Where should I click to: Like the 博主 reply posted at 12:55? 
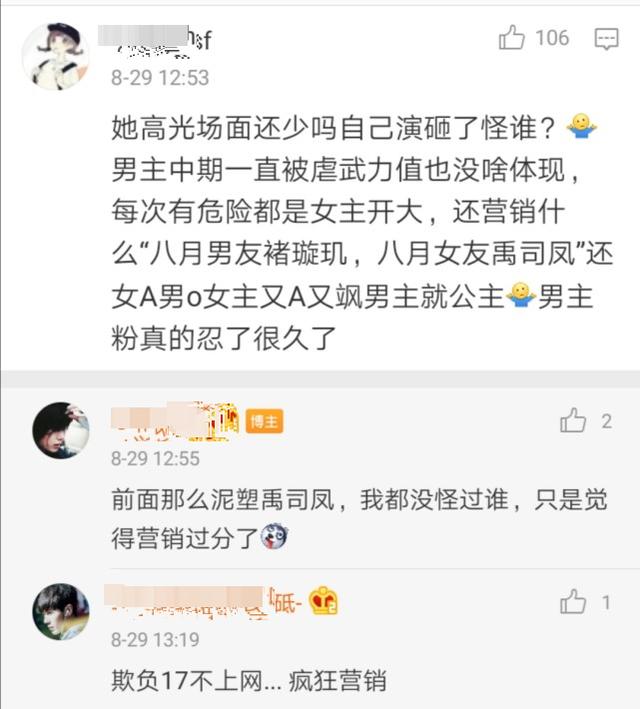pyautogui.click(x=573, y=421)
